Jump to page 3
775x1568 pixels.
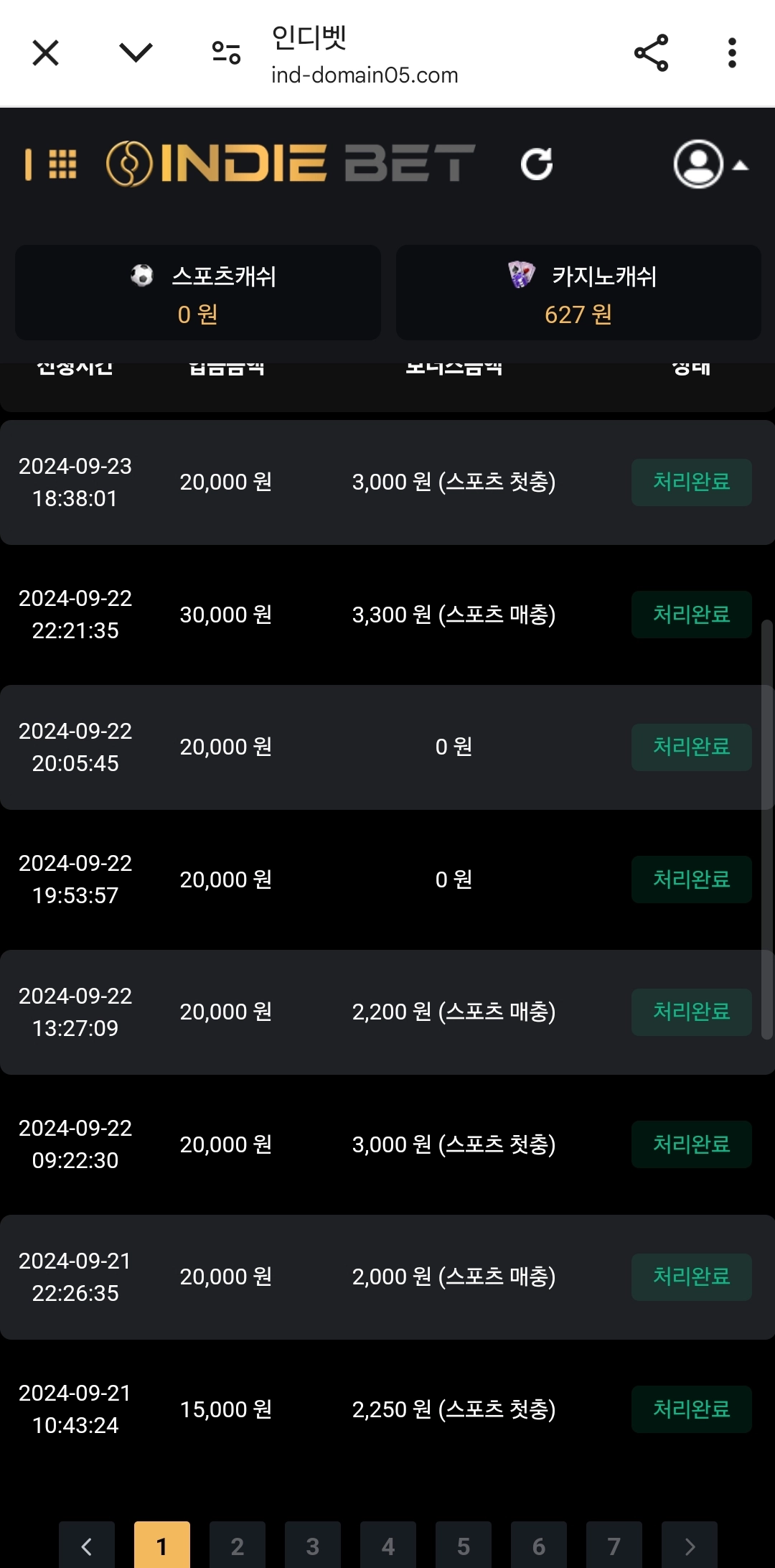click(x=313, y=1545)
